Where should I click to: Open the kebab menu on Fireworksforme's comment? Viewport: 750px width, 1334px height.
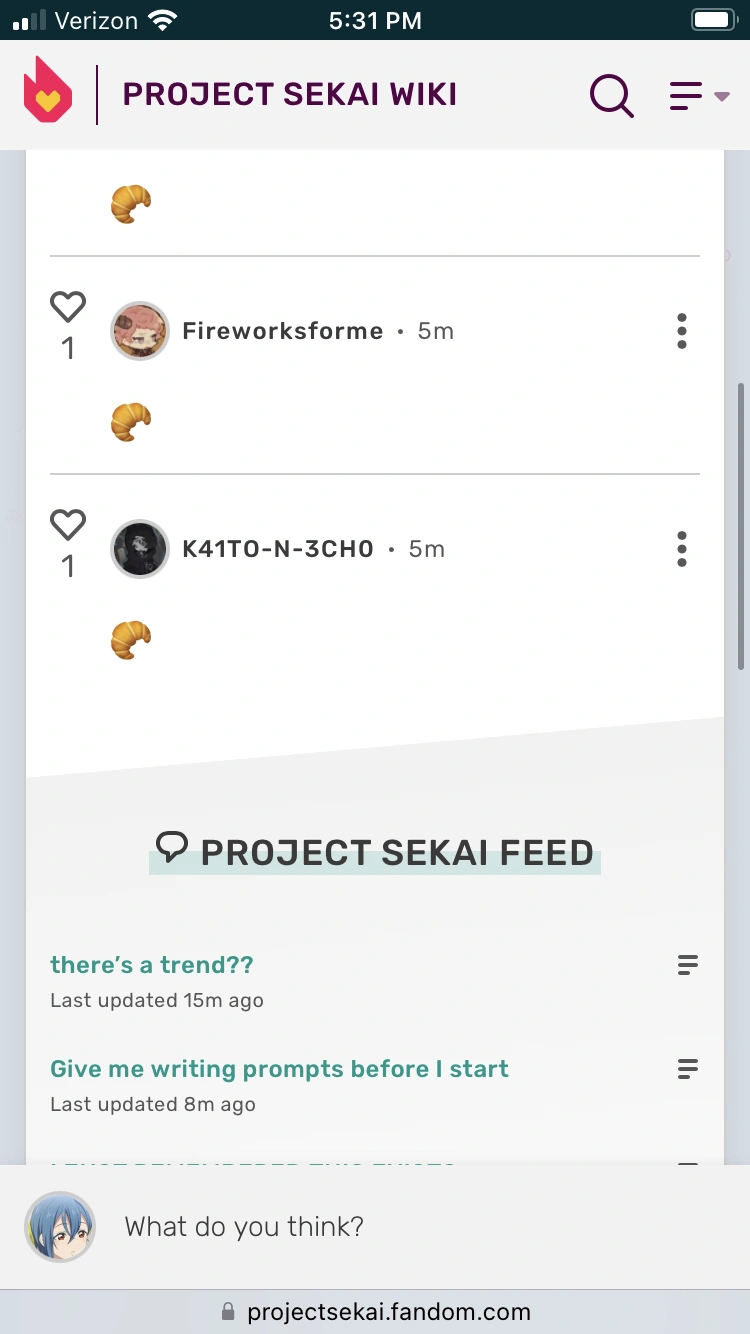[x=681, y=331]
